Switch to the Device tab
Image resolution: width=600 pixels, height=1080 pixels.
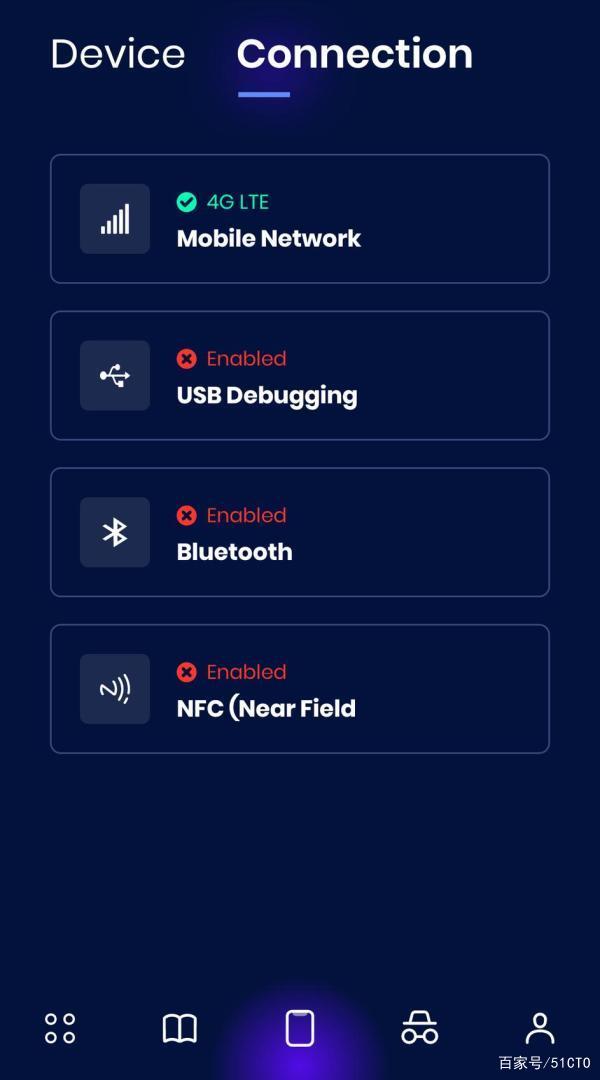[x=118, y=54]
